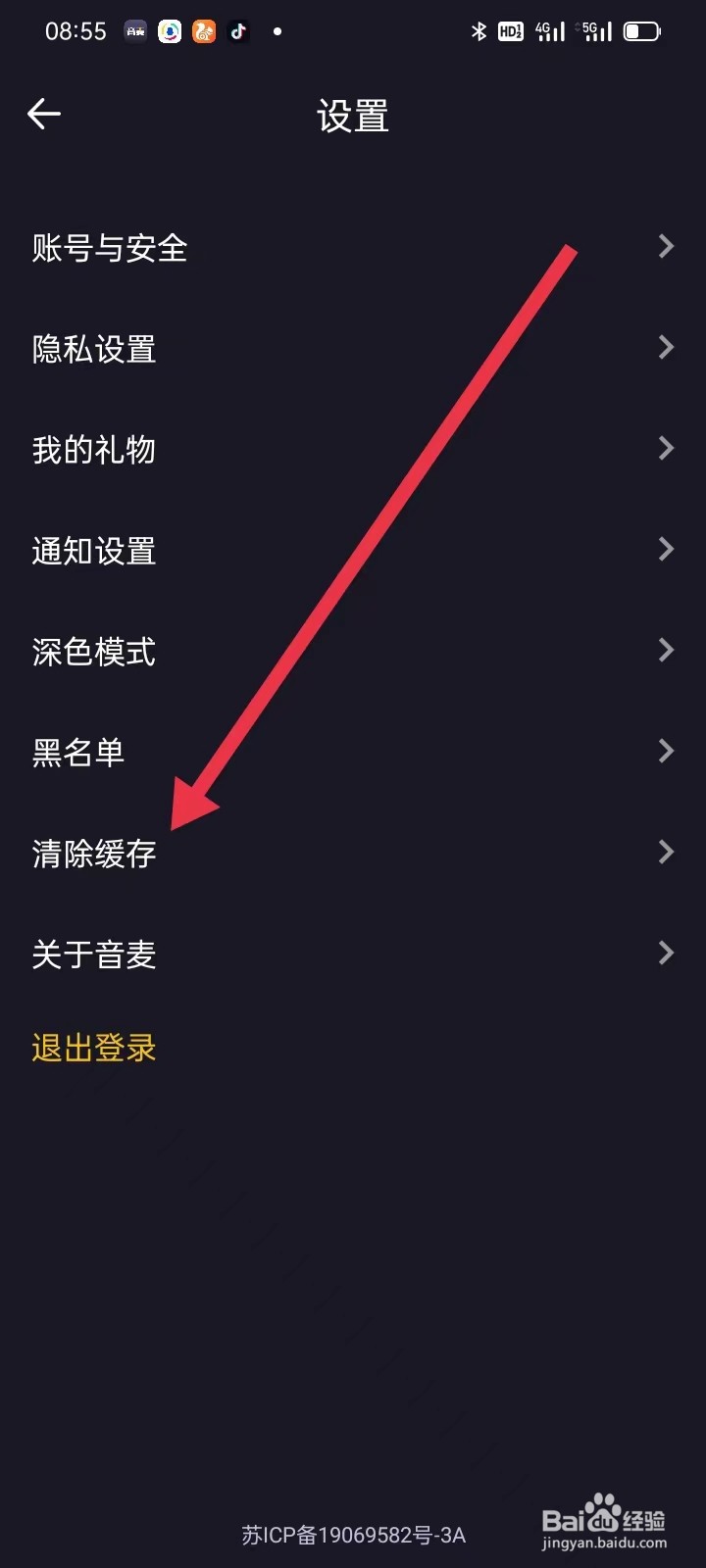Open the 通知设置 menu item
Image resolution: width=706 pixels, height=1568 pixels.
click(93, 551)
